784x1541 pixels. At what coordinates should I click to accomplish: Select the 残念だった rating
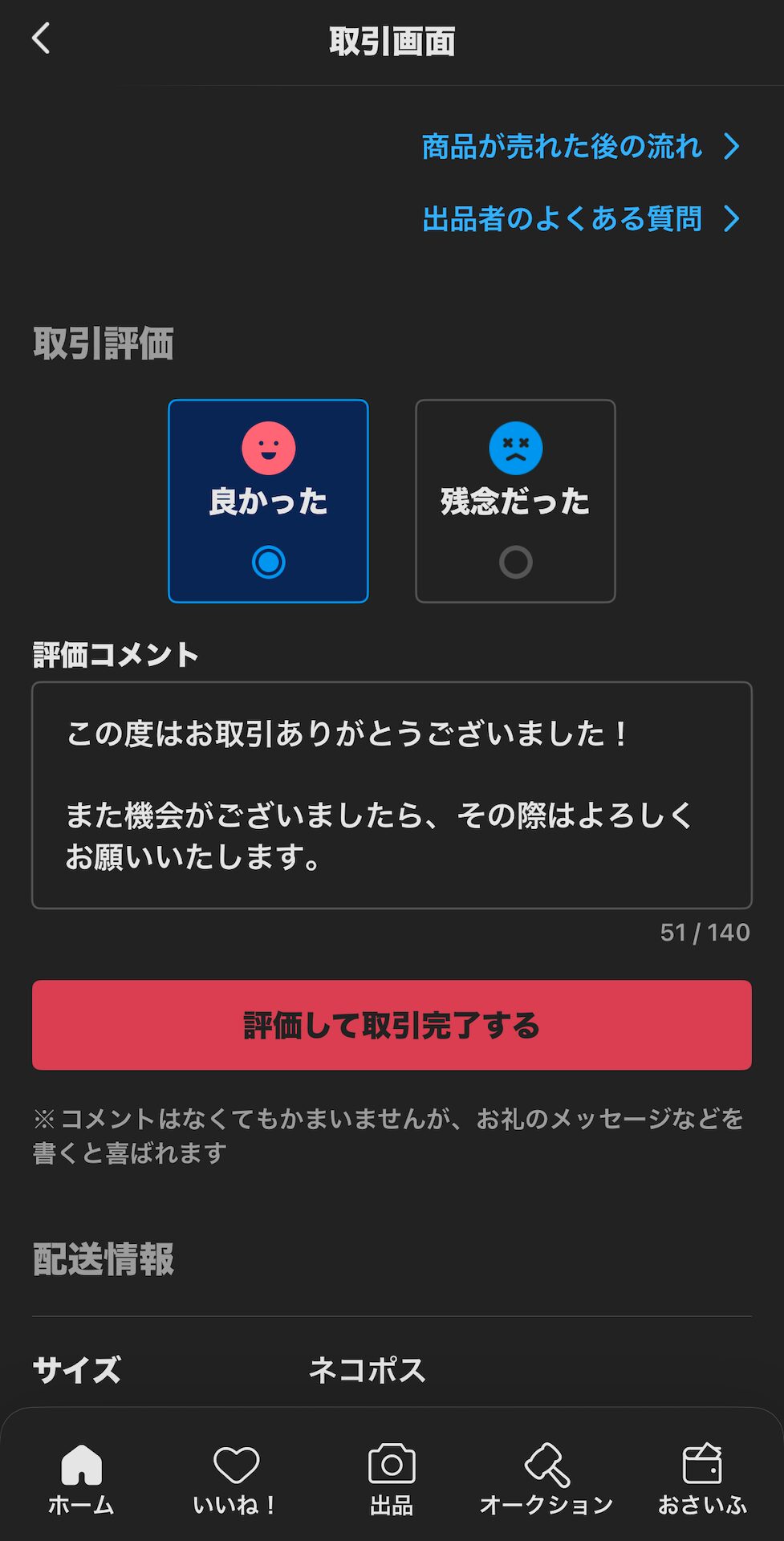pos(515,501)
